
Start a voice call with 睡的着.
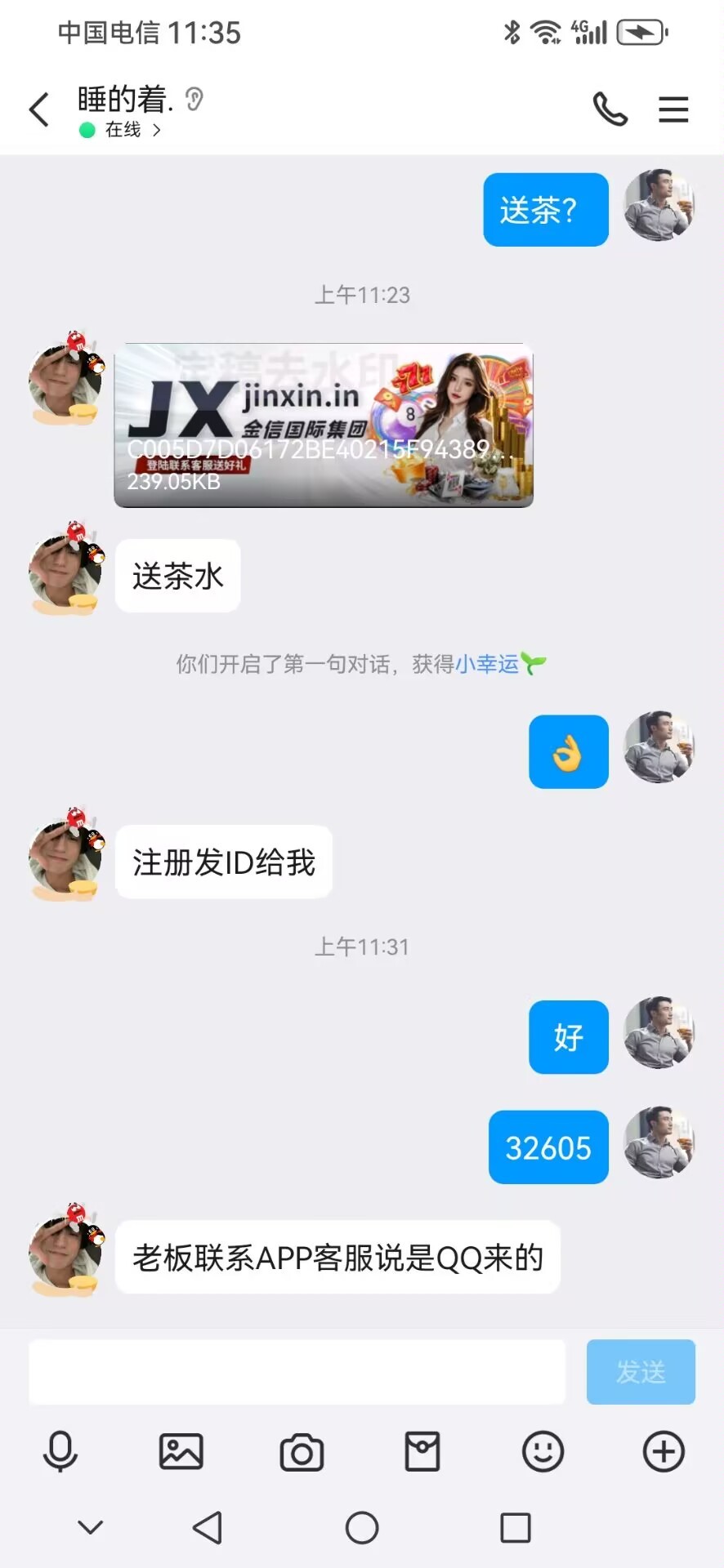coord(610,109)
